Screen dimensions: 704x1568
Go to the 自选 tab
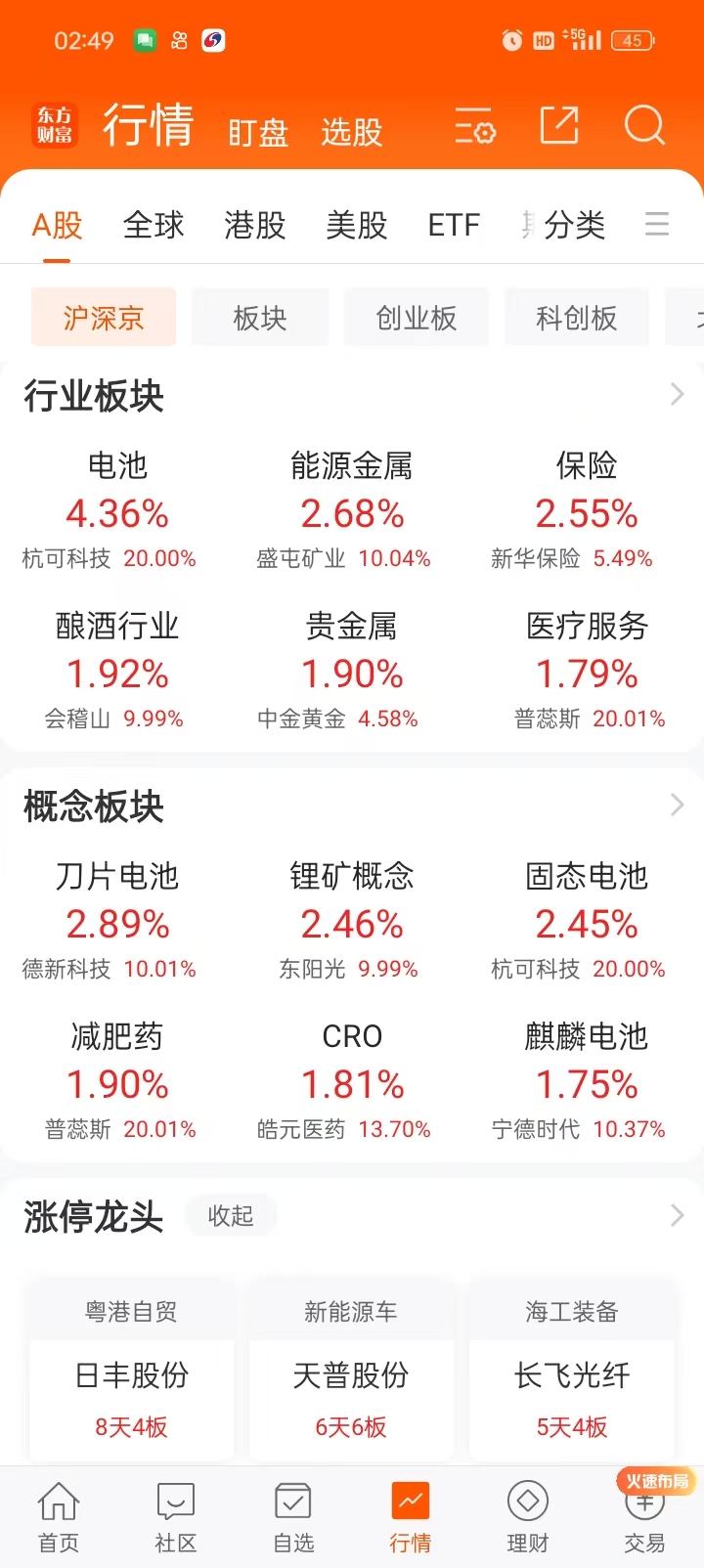[293, 1517]
